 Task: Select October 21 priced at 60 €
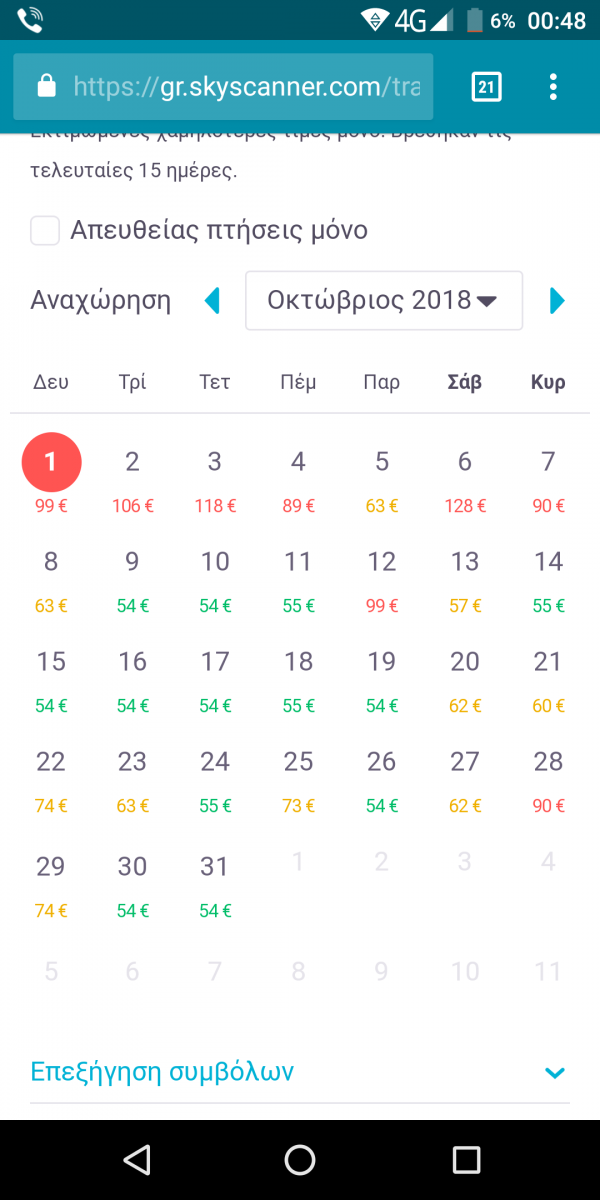pos(548,678)
